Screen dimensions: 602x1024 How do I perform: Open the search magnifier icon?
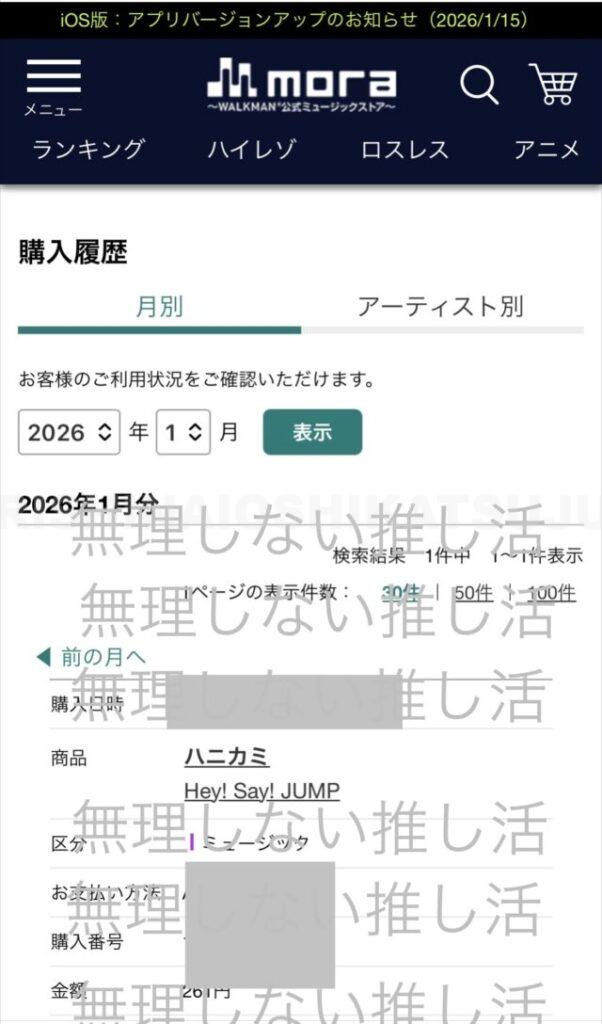[479, 85]
